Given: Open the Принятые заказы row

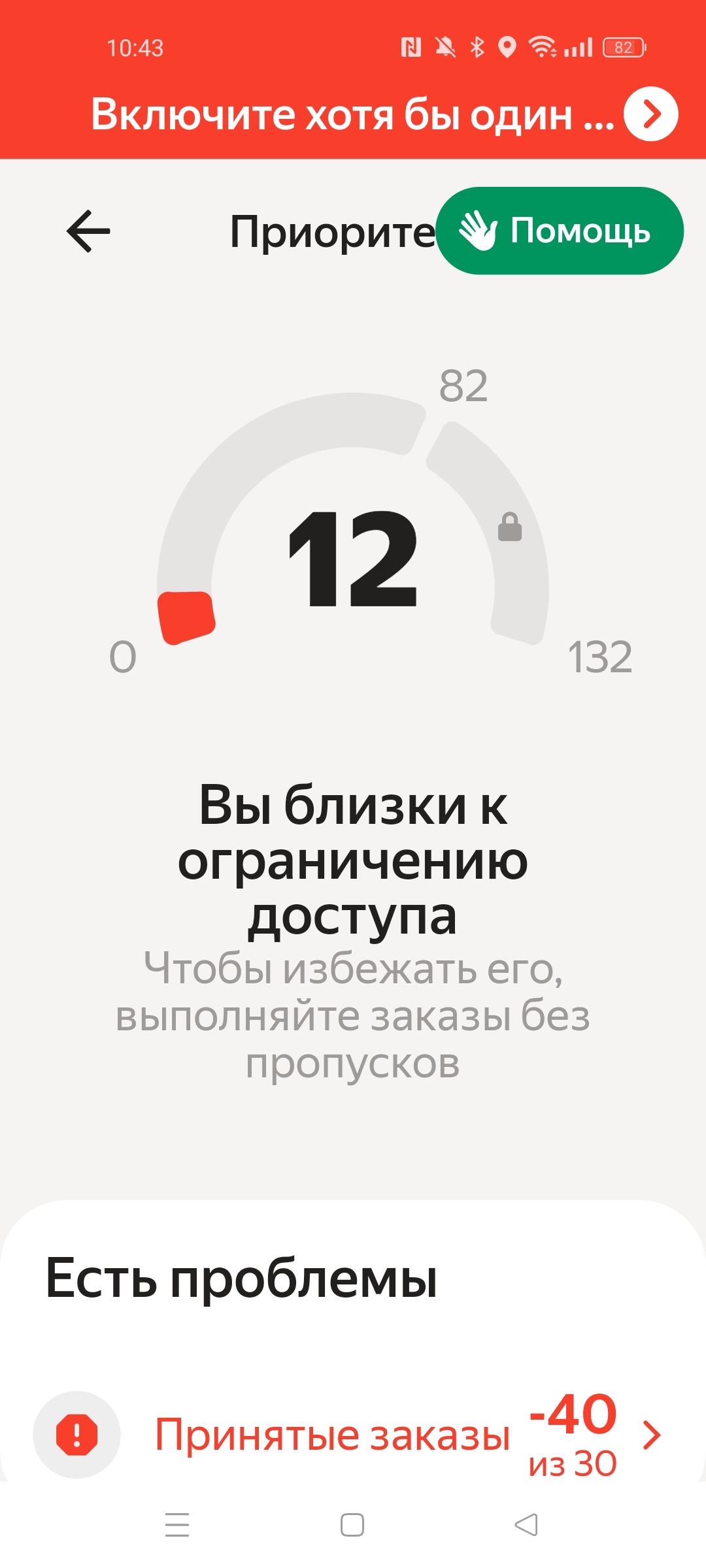Looking at the screenshot, I should pos(353,1435).
